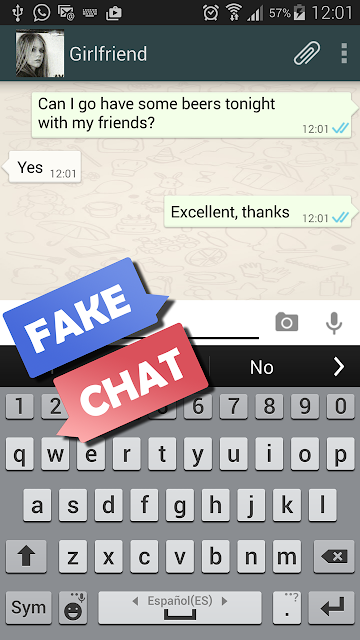
Task: Tap the camera icon to send a photo
Action: (x=287, y=322)
